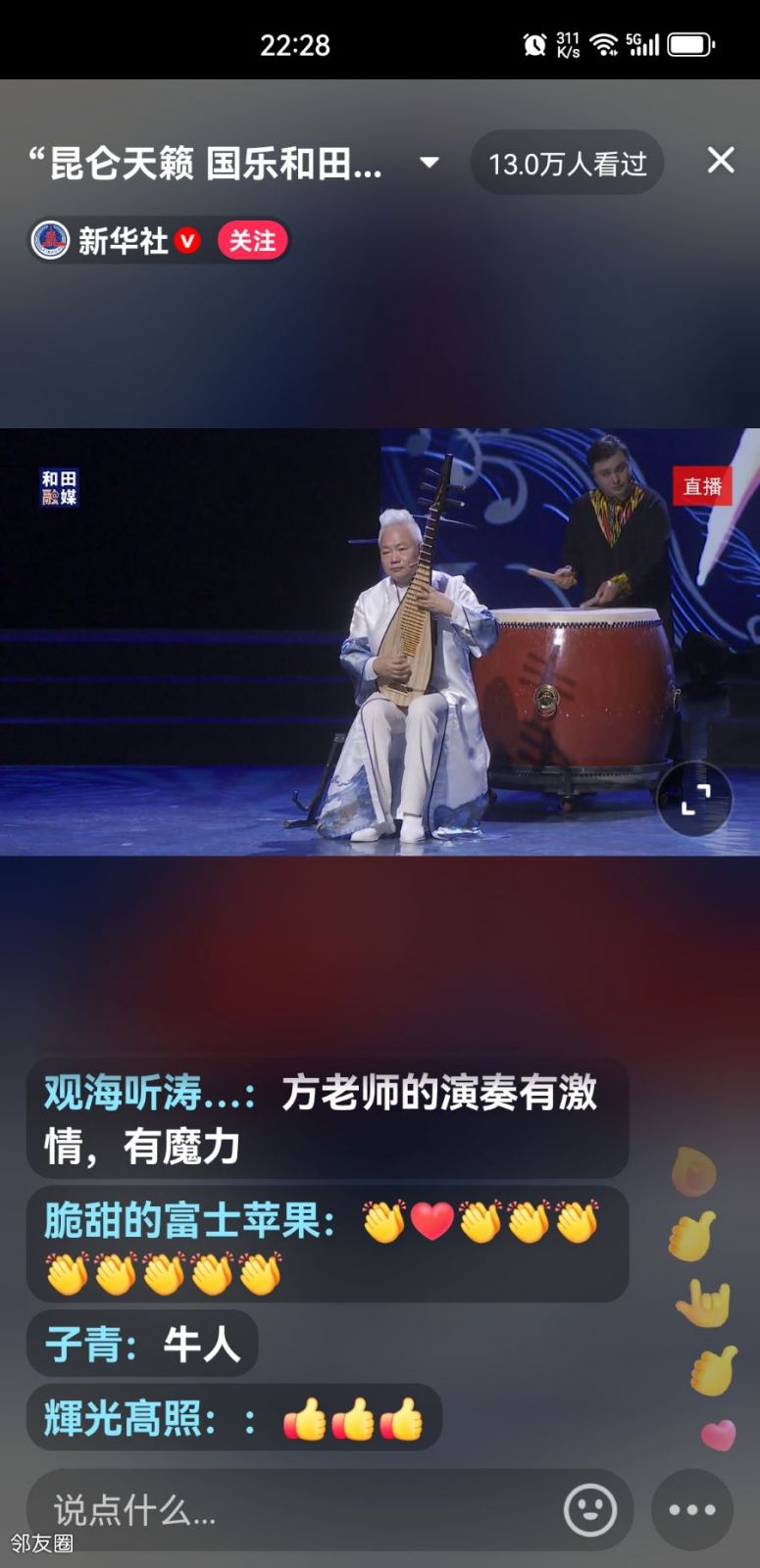Close the live stream
This screenshot has width=760, height=1568.
[721, 161]
